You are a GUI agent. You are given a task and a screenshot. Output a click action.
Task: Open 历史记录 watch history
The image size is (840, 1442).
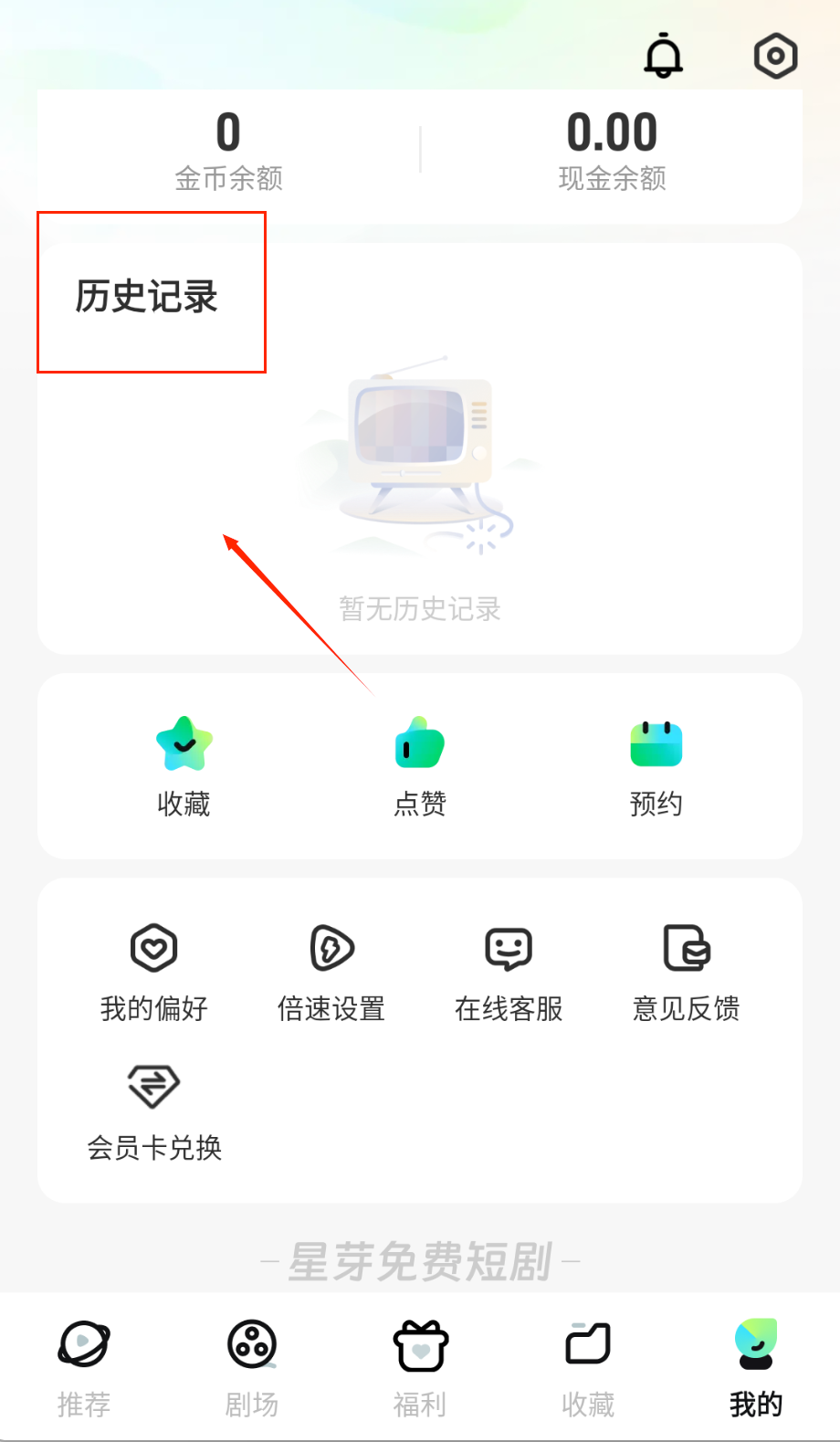point(146,296)
